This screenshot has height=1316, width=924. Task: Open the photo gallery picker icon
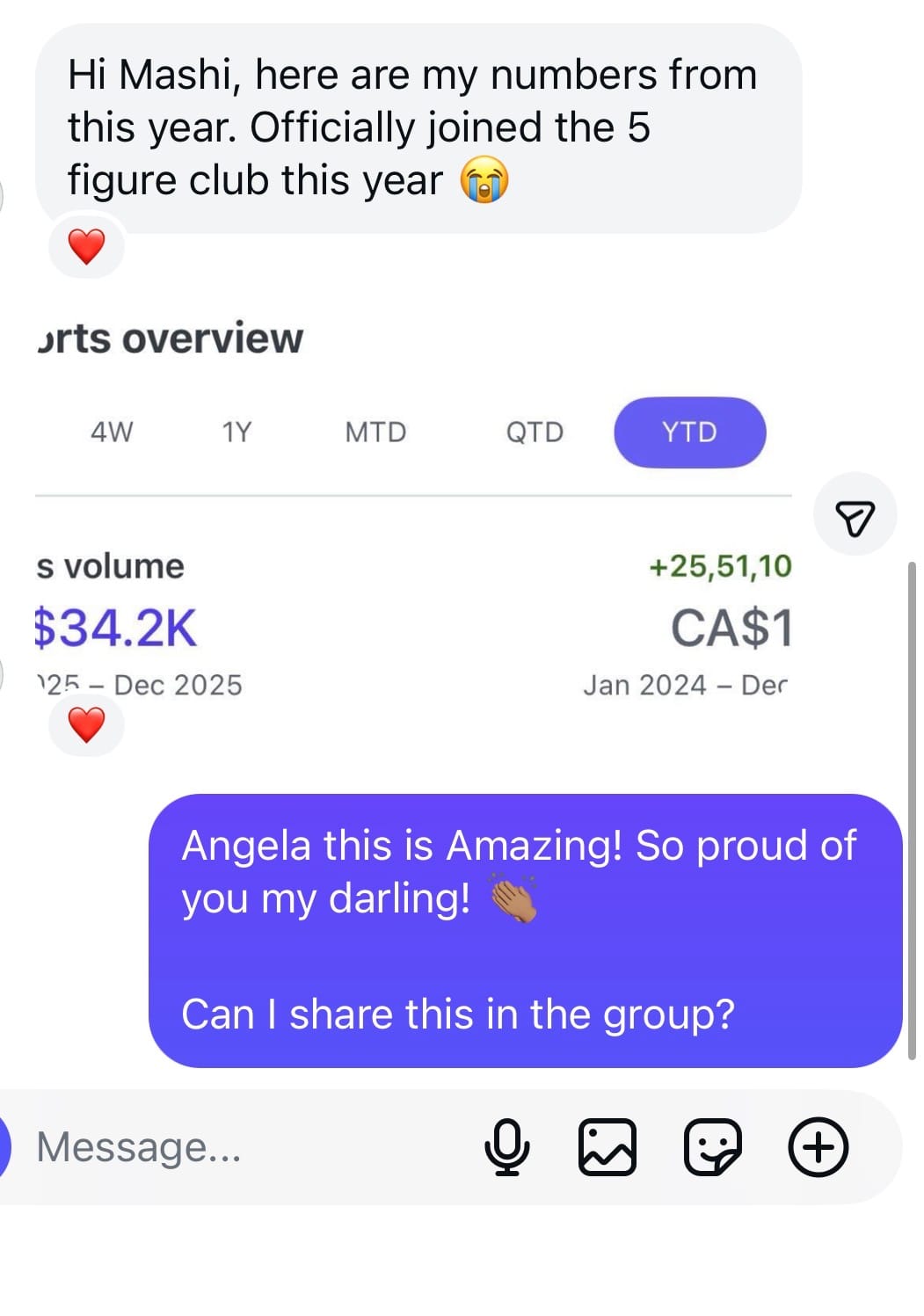608,1147
